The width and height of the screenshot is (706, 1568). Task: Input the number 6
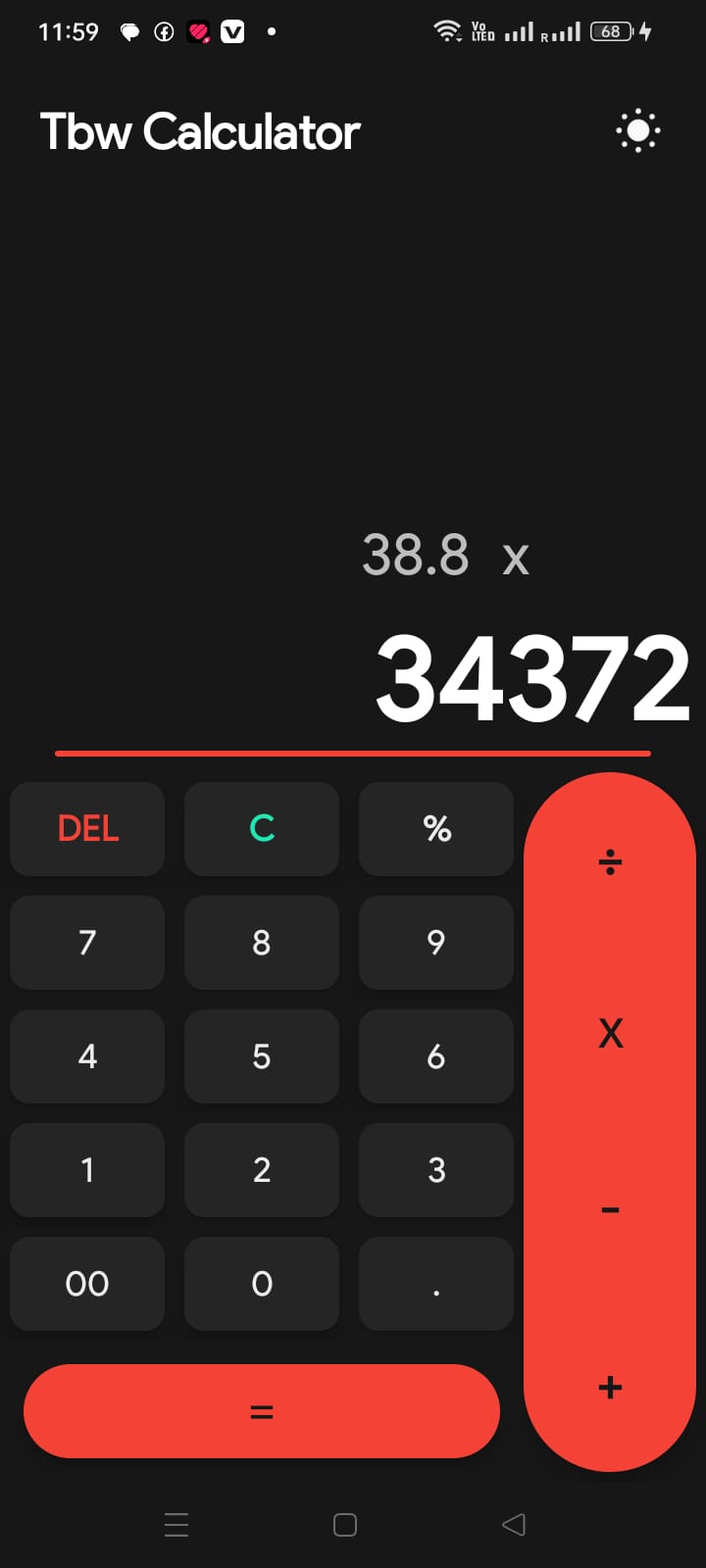pos(436,1056)
